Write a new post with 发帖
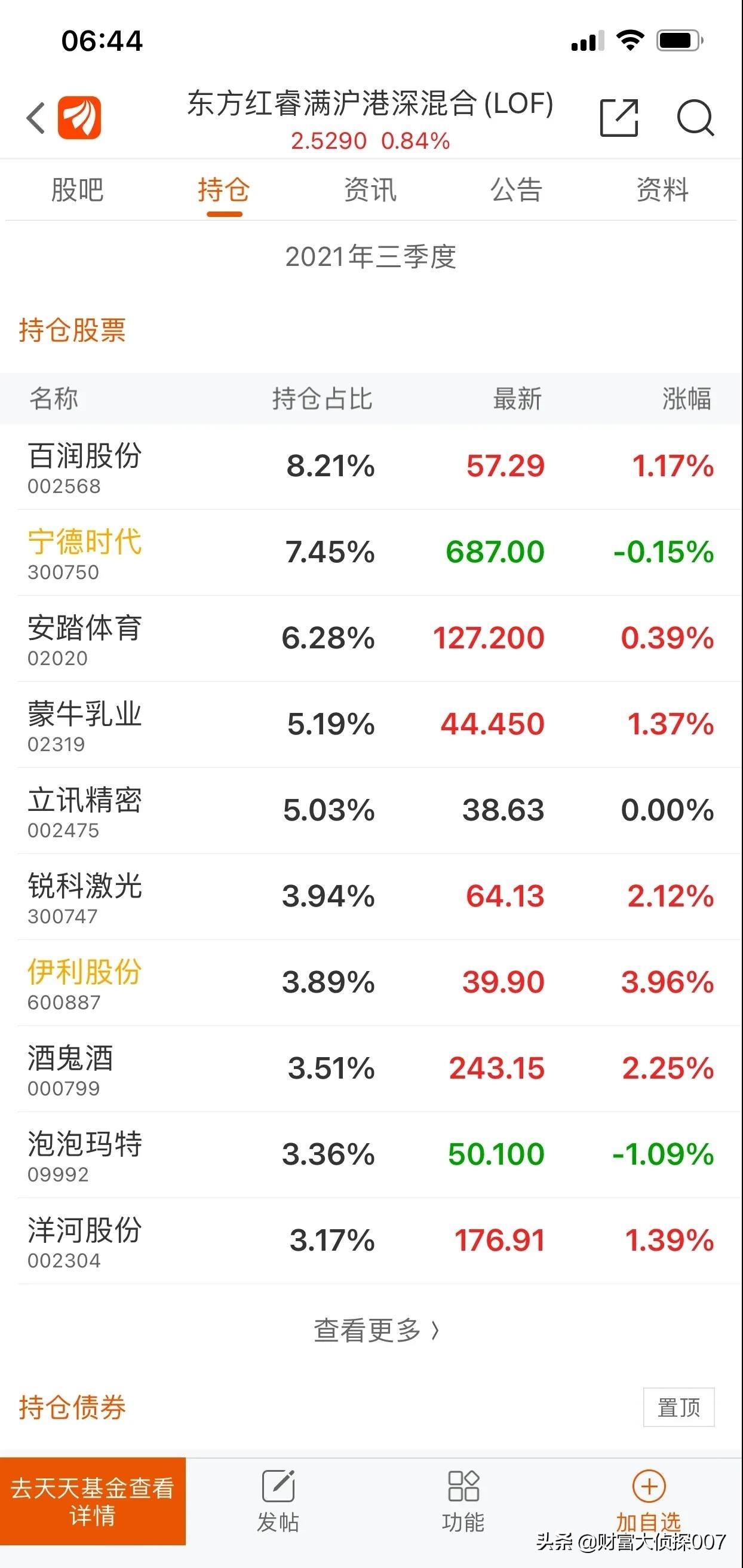 click(x=278, y=1500)
